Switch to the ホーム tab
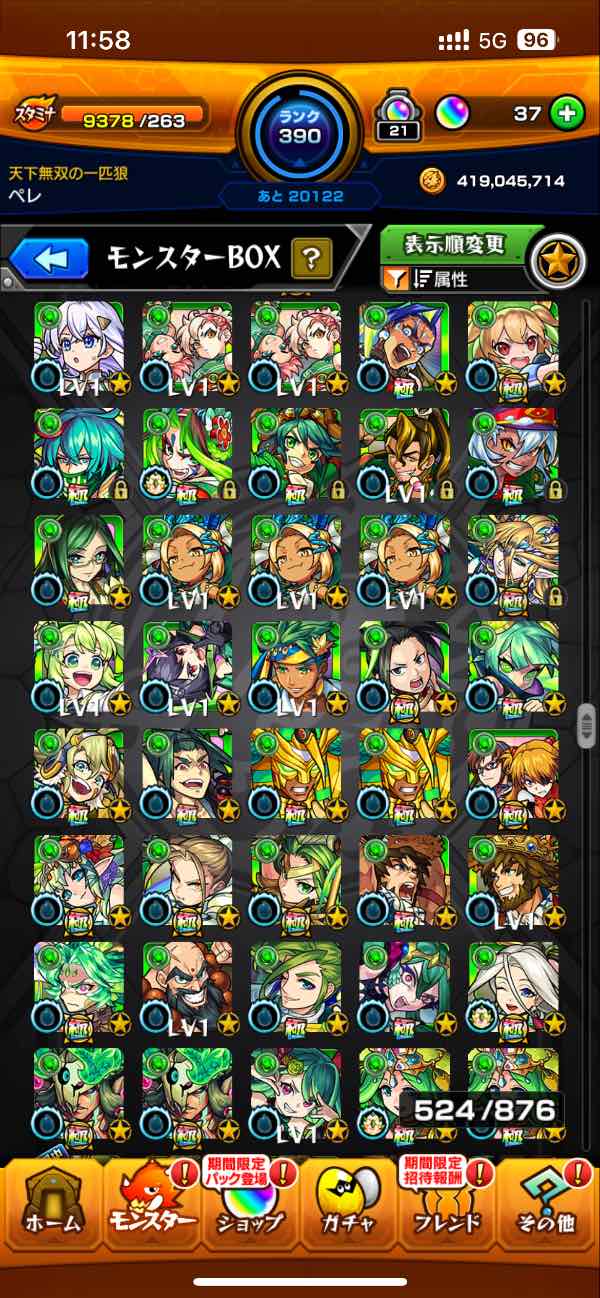The width and height of the screenshot is (600, 1298). 52,1205
